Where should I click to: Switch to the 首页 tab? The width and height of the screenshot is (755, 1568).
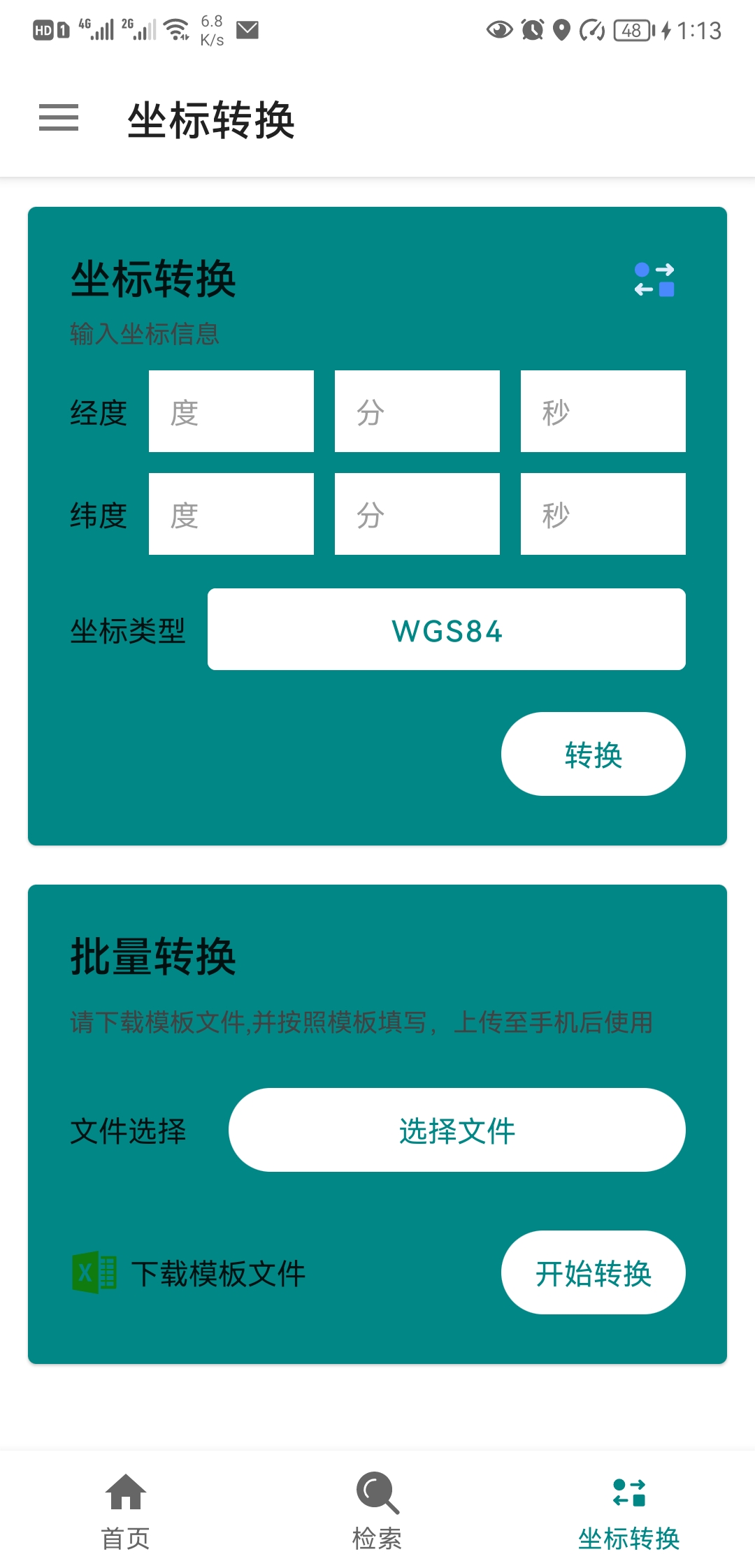[x=126, y=1509]
